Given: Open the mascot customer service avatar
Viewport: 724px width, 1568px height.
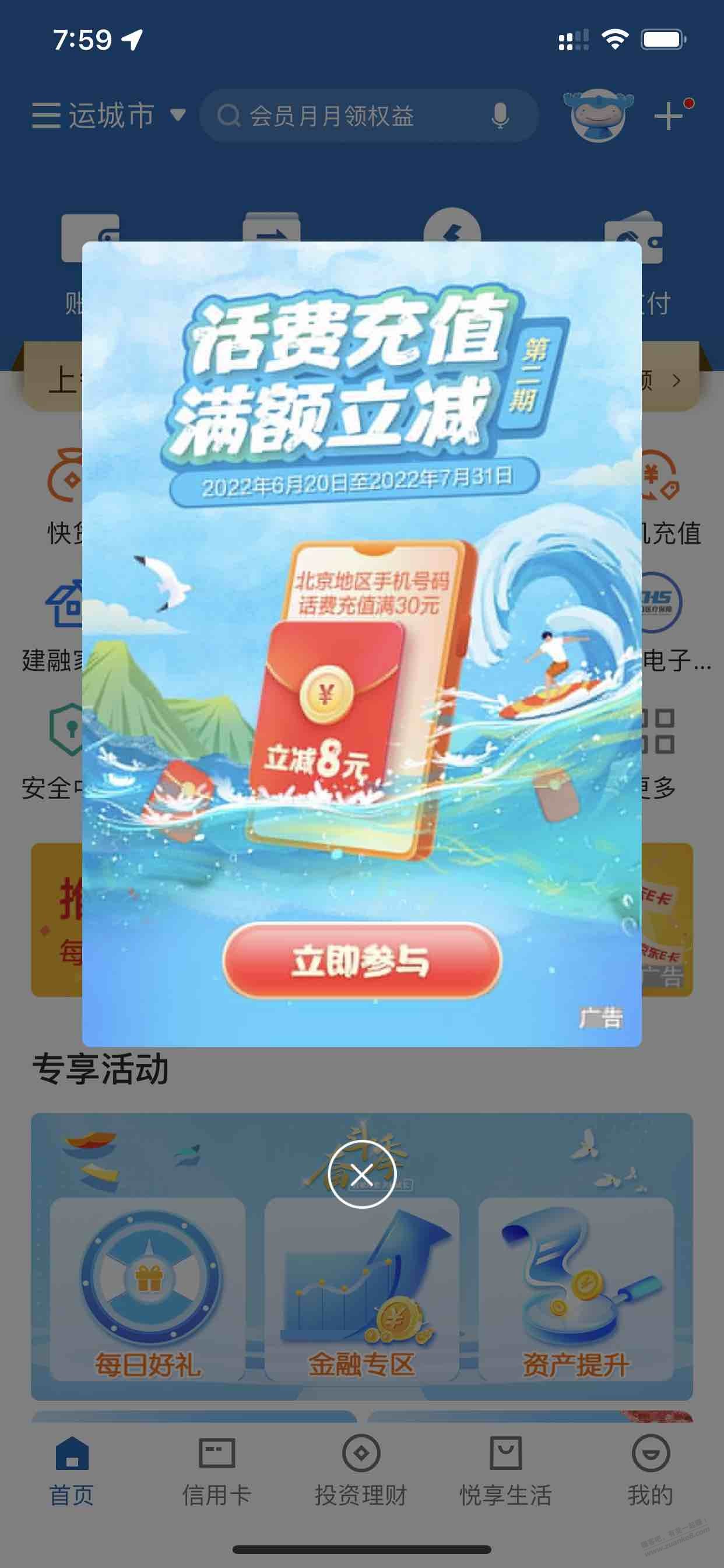Looking at the screenshot, I should tap(598, 115).
